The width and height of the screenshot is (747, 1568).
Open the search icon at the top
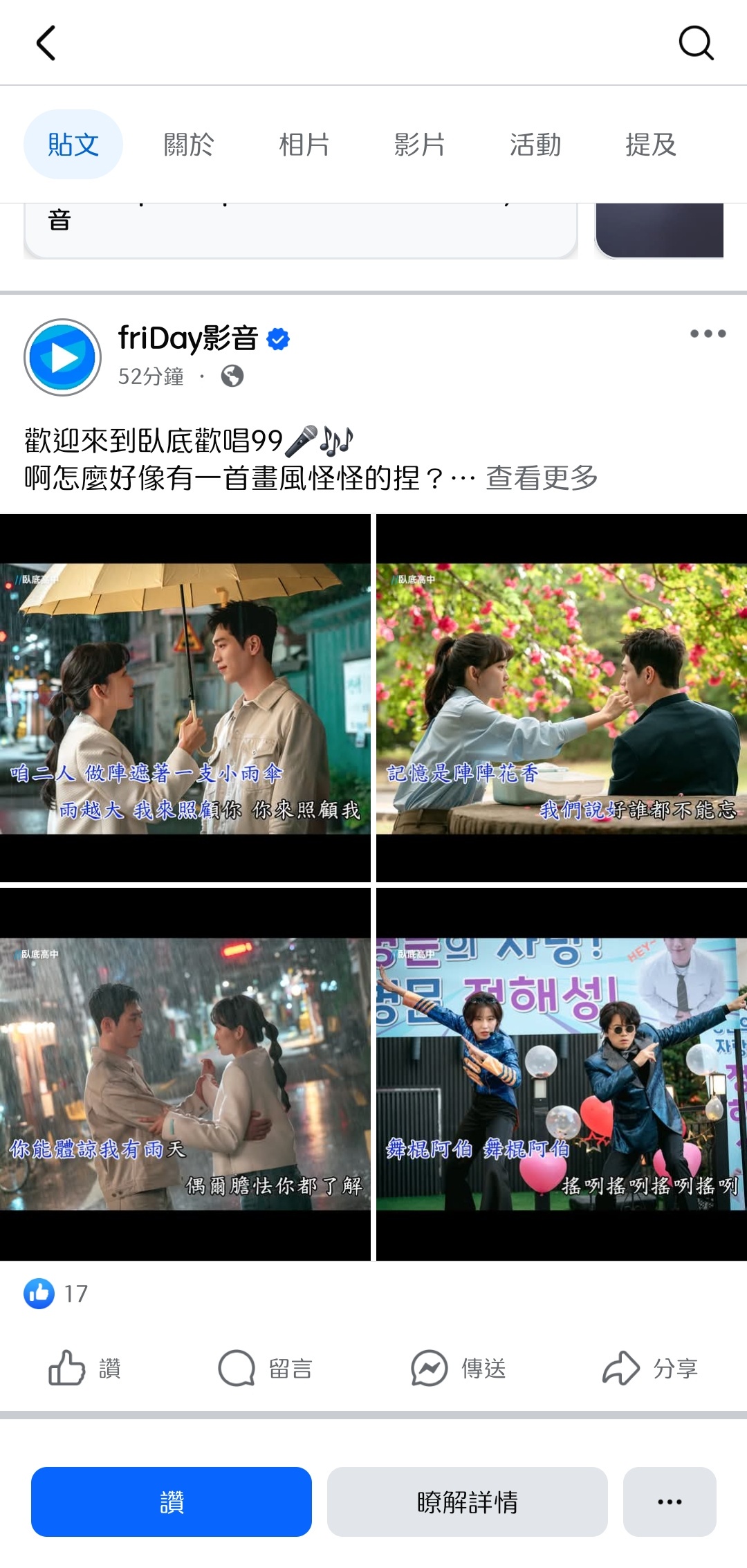696,43
